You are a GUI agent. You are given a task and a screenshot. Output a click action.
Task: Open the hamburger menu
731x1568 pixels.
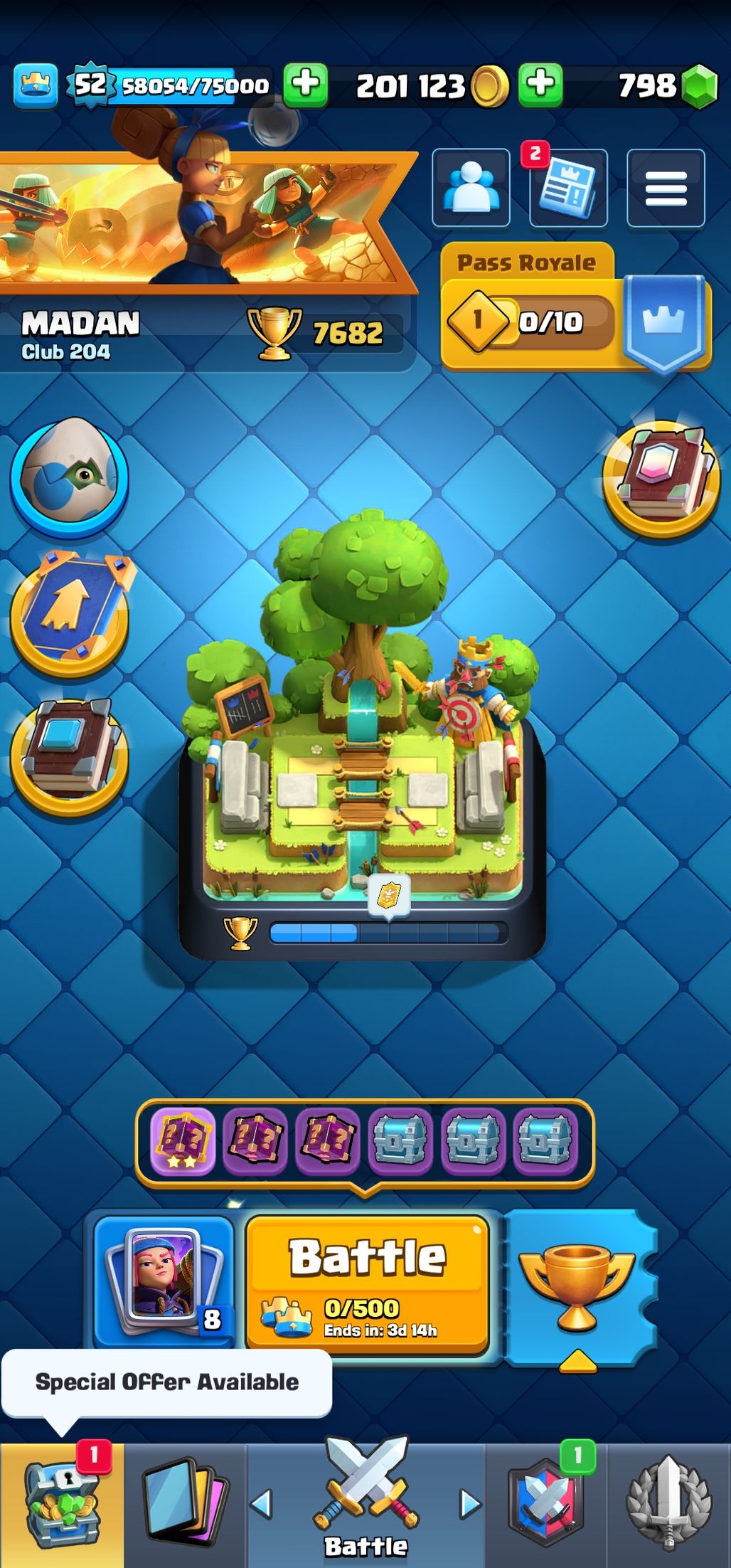pyautogui.click(x=666, y=189)
